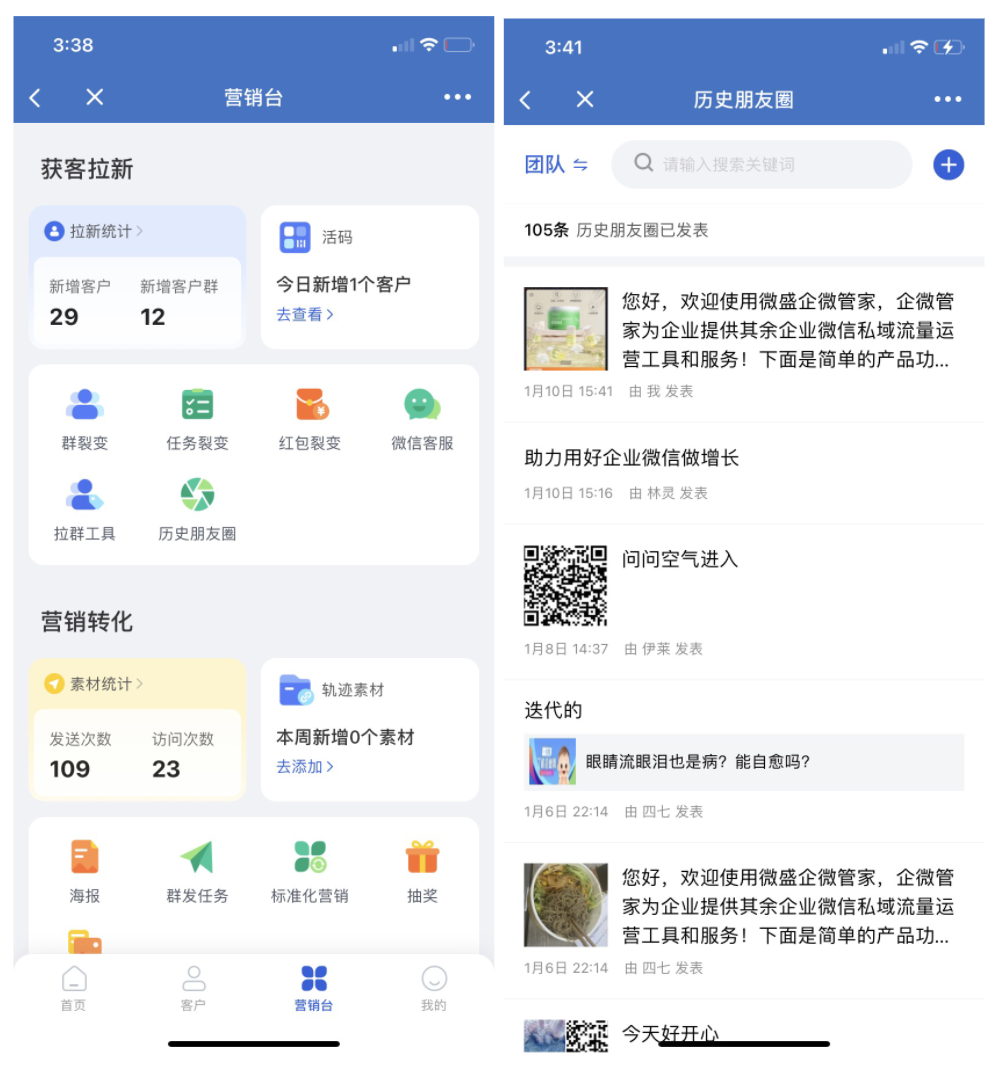This screenshot has height=1082, width=1000.
Task: Open 微信客服
Action: click(x=422, y=419)
